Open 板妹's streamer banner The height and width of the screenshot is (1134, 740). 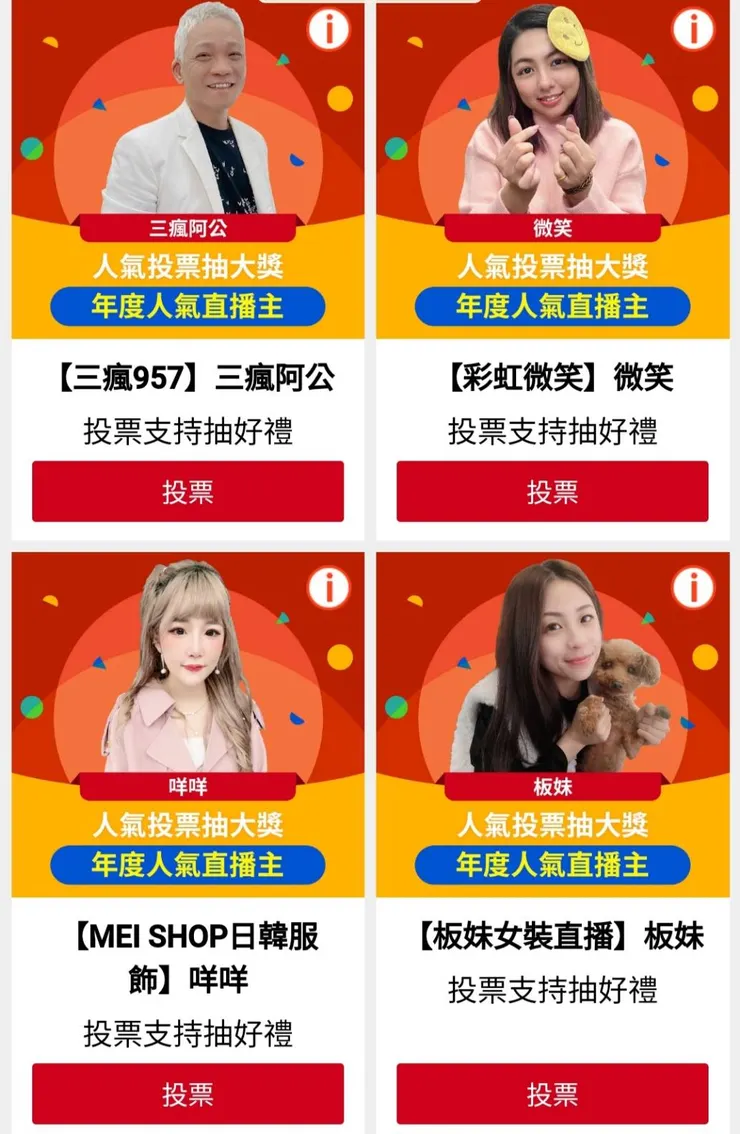(x=552, y=725)
